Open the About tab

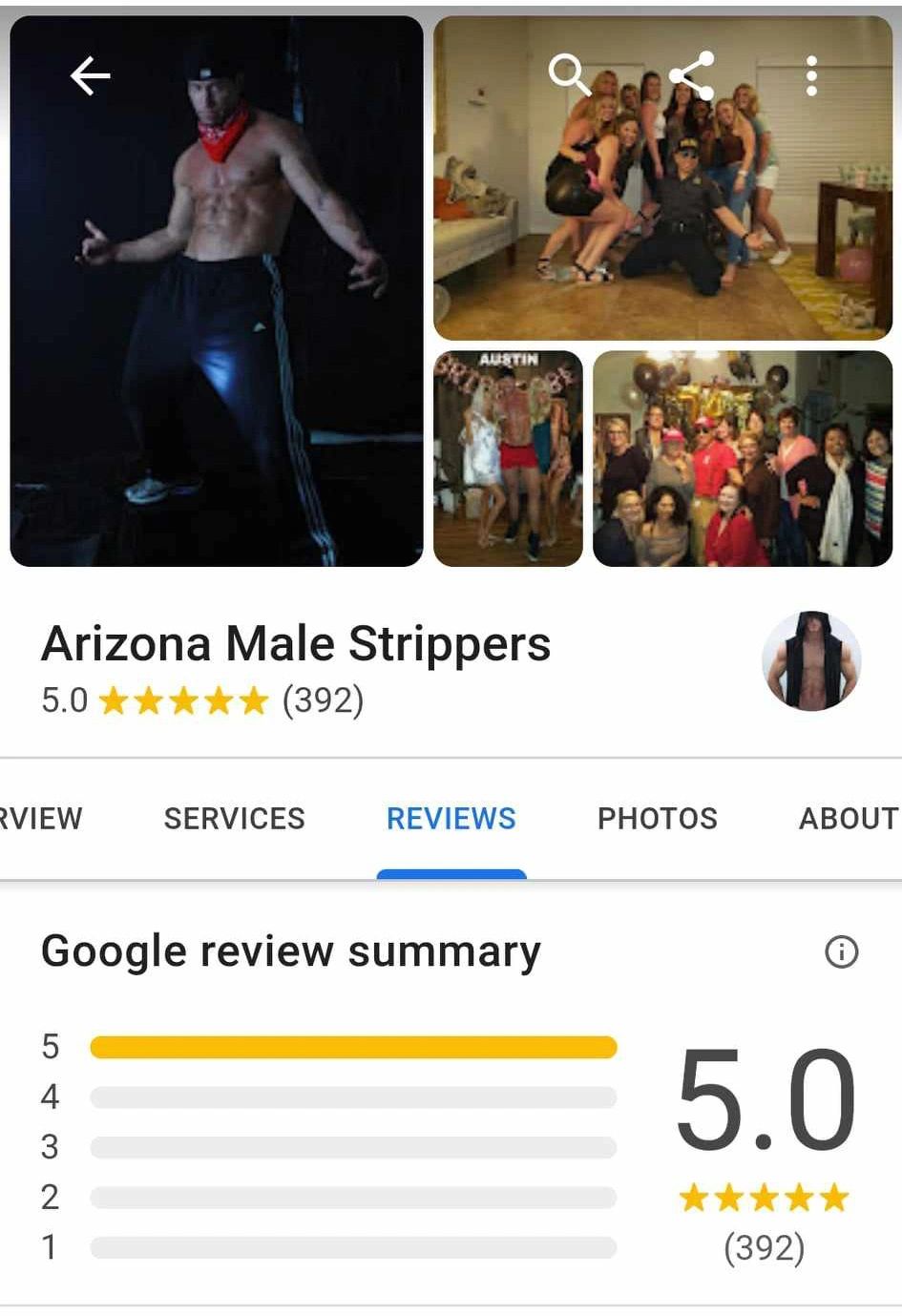coord(848,818)
